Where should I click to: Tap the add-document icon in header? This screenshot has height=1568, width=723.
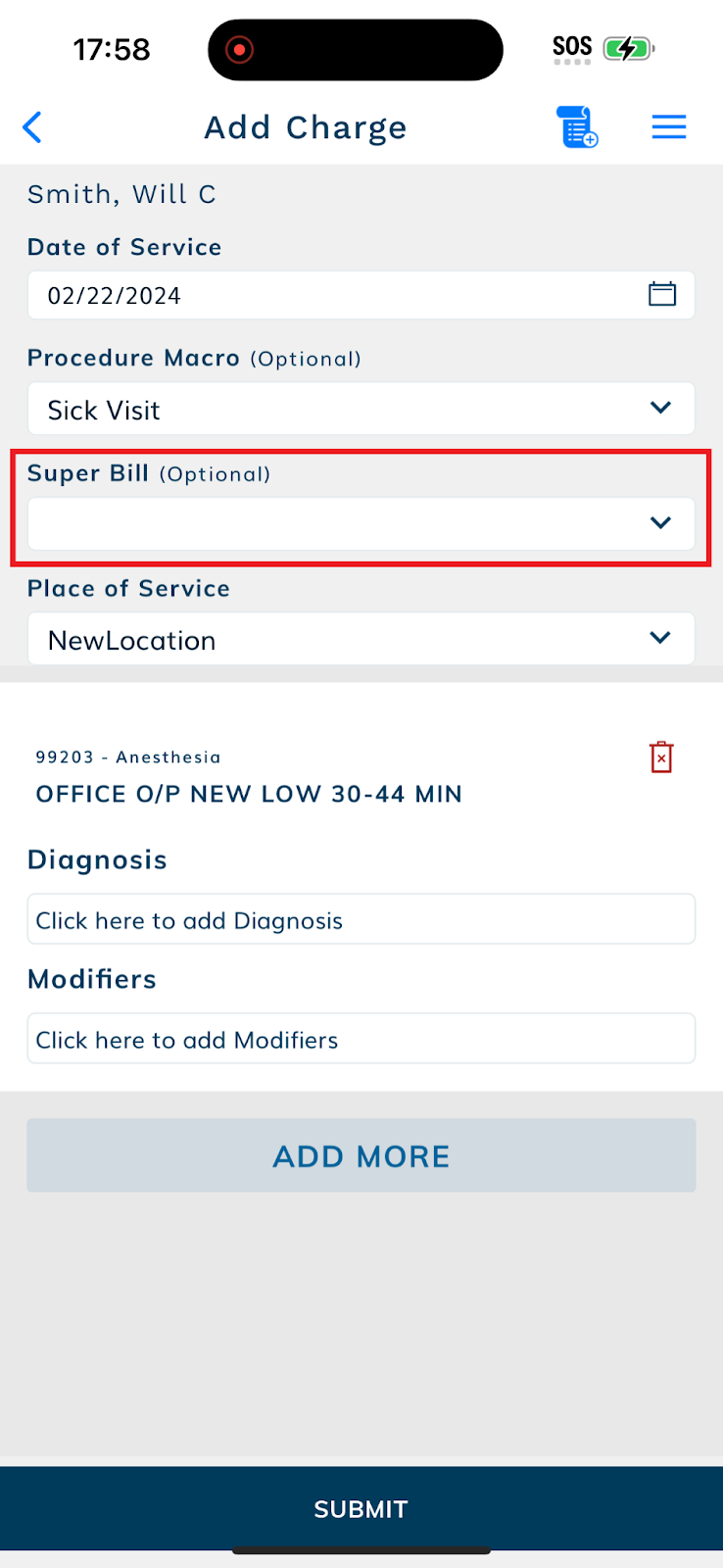pyautogui.click(x=577, y=127)
